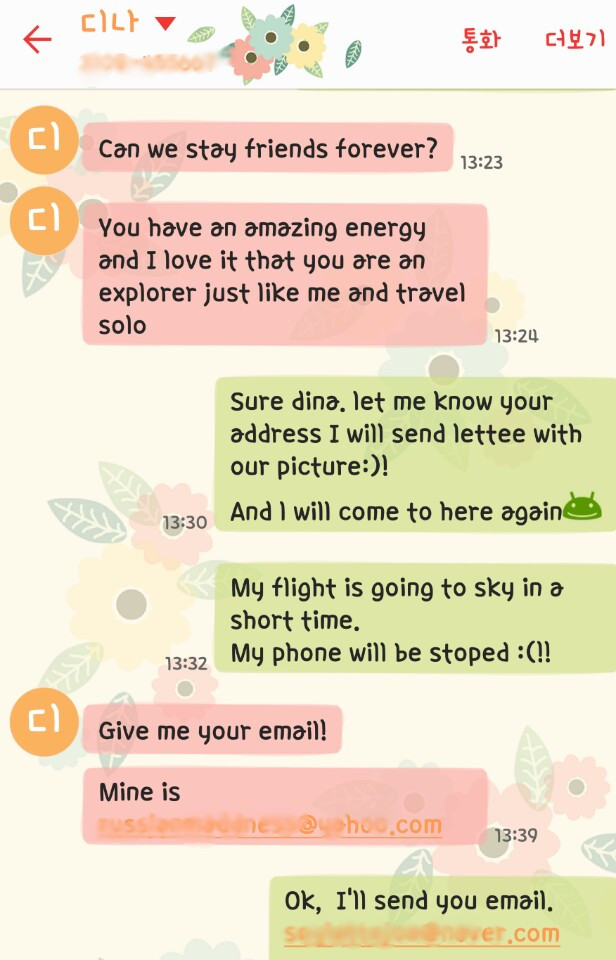Viewport: 616px width, 960px height.
Task: Open the 더보기 menu
Action: pos(575,40)
